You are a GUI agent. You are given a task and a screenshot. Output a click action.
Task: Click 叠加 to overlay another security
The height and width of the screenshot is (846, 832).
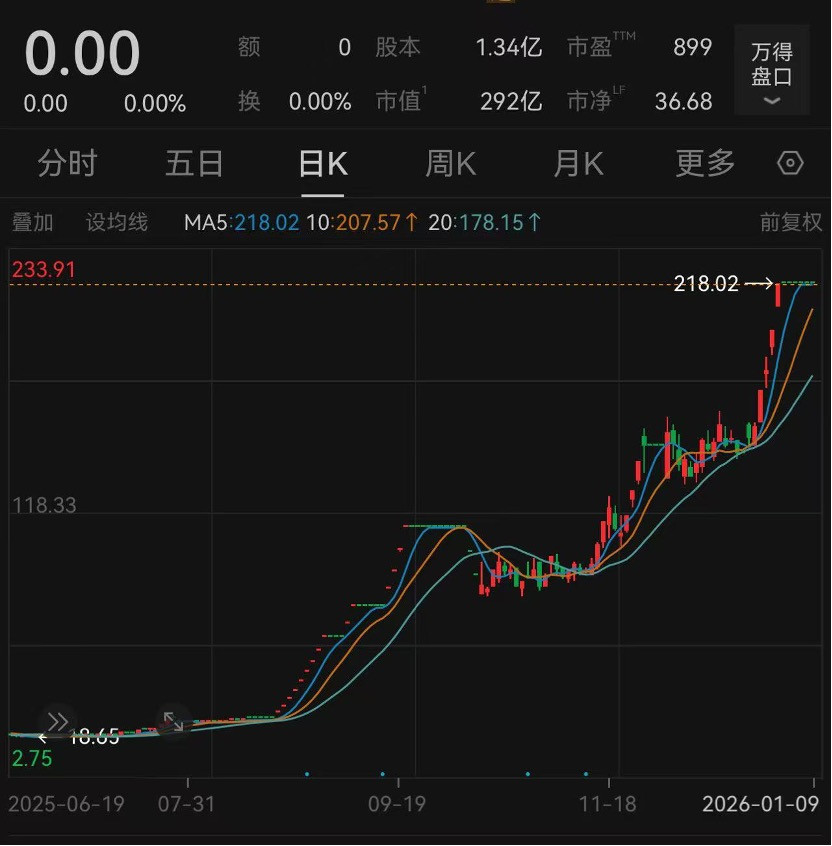point(33,222)
